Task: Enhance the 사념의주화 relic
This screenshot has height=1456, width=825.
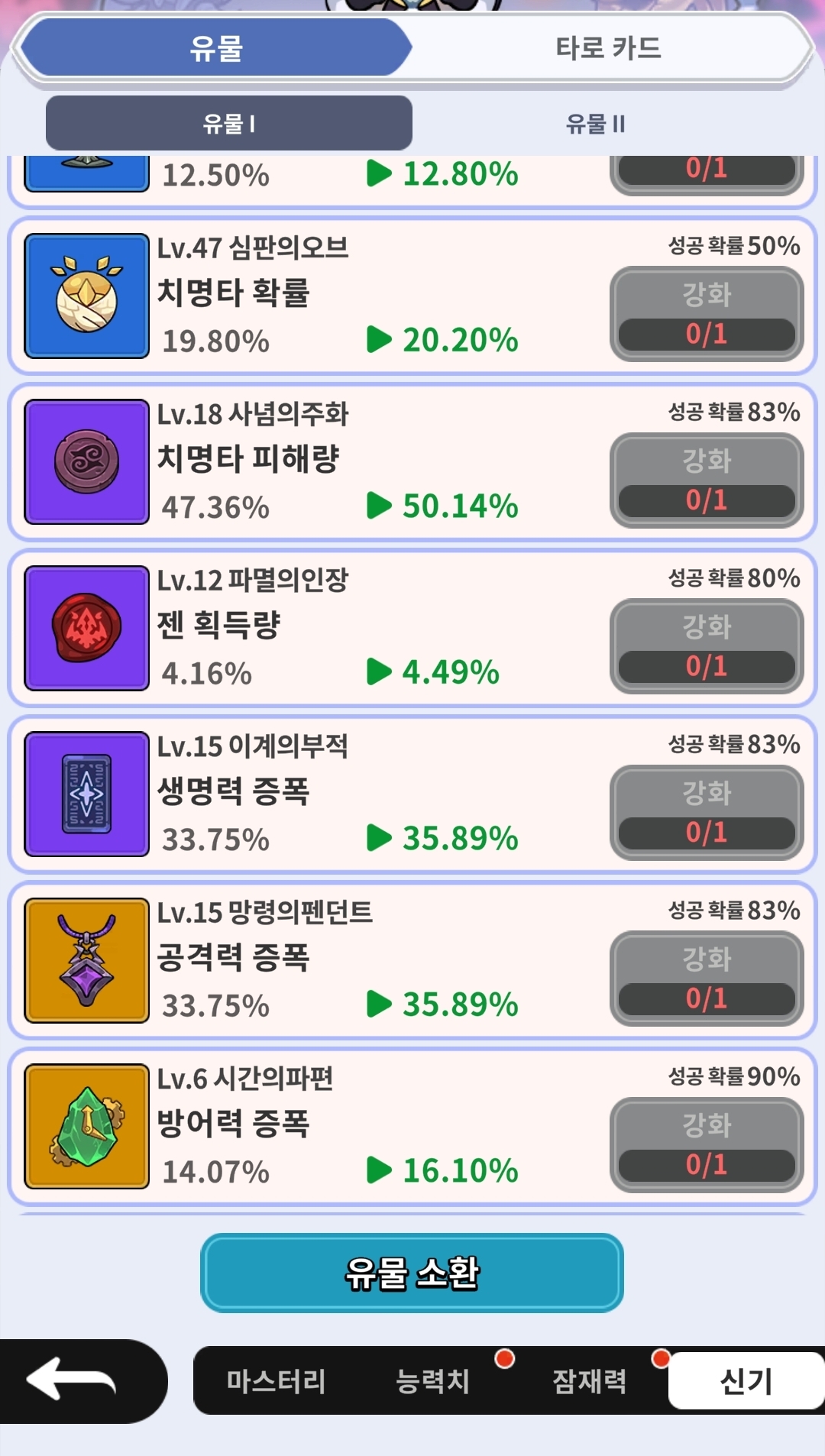Action: click(x=707, y=480)
